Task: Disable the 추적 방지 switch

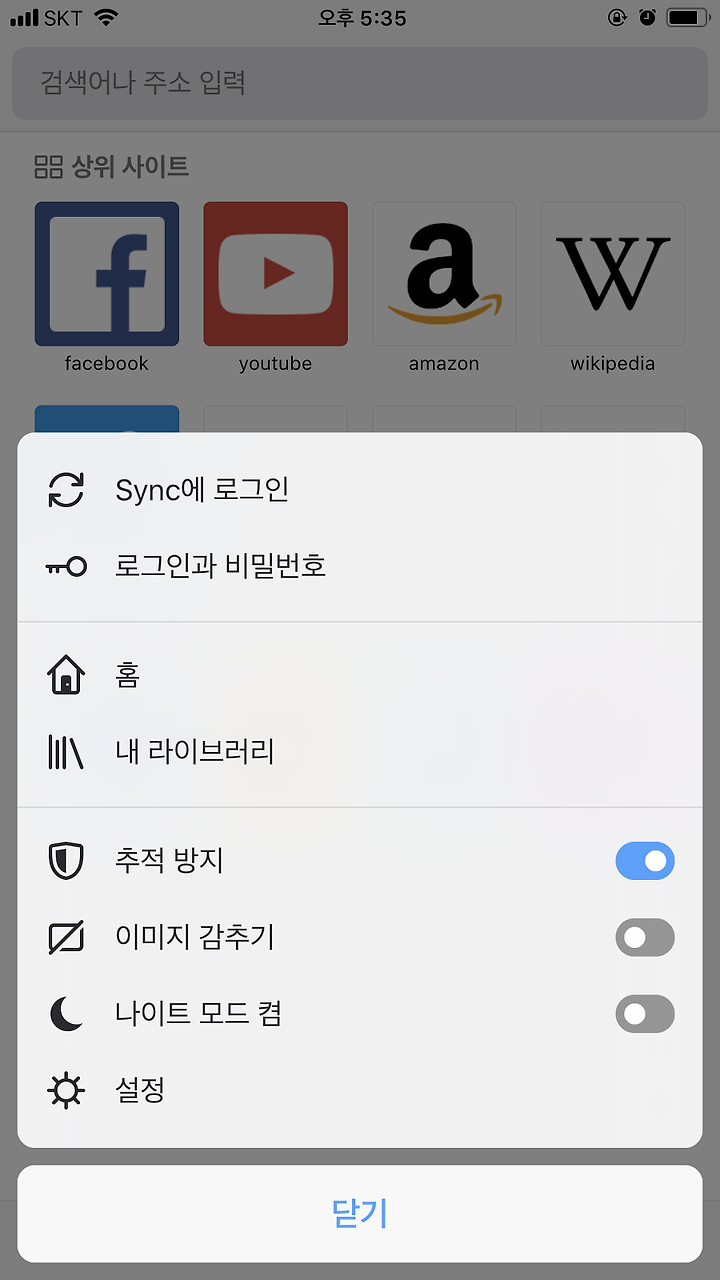Action: [x=645, y=861]
